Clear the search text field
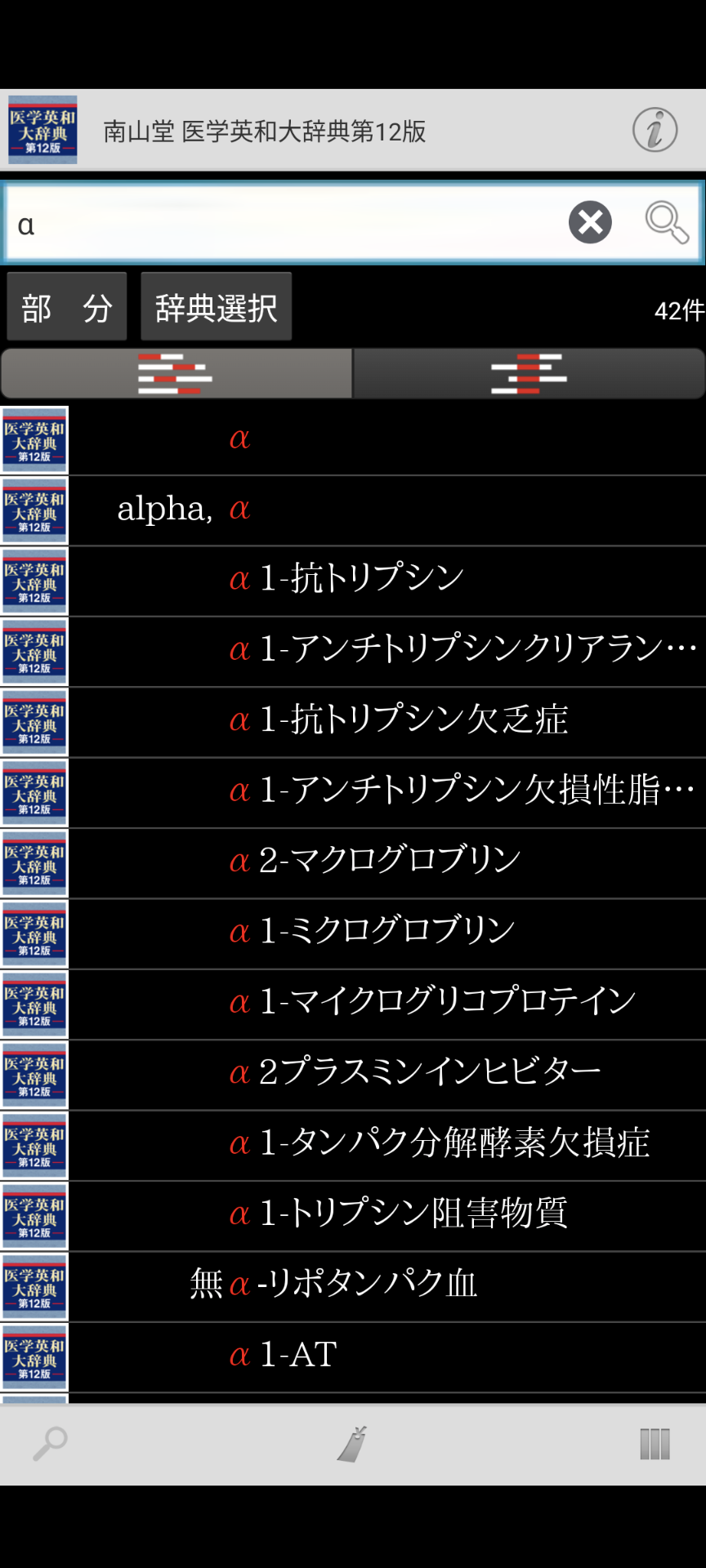706x1568 pixels. tap(590, 222)
